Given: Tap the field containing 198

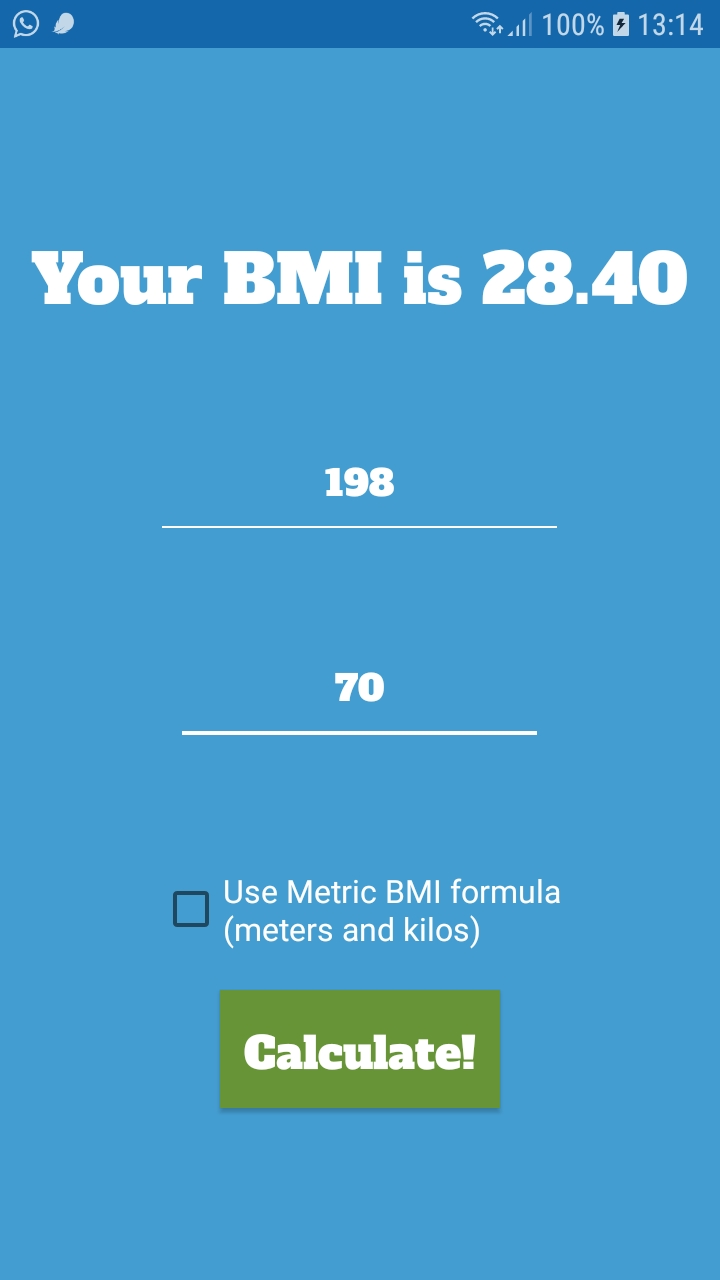Looking at the screenshot, I should click(359, 485).
